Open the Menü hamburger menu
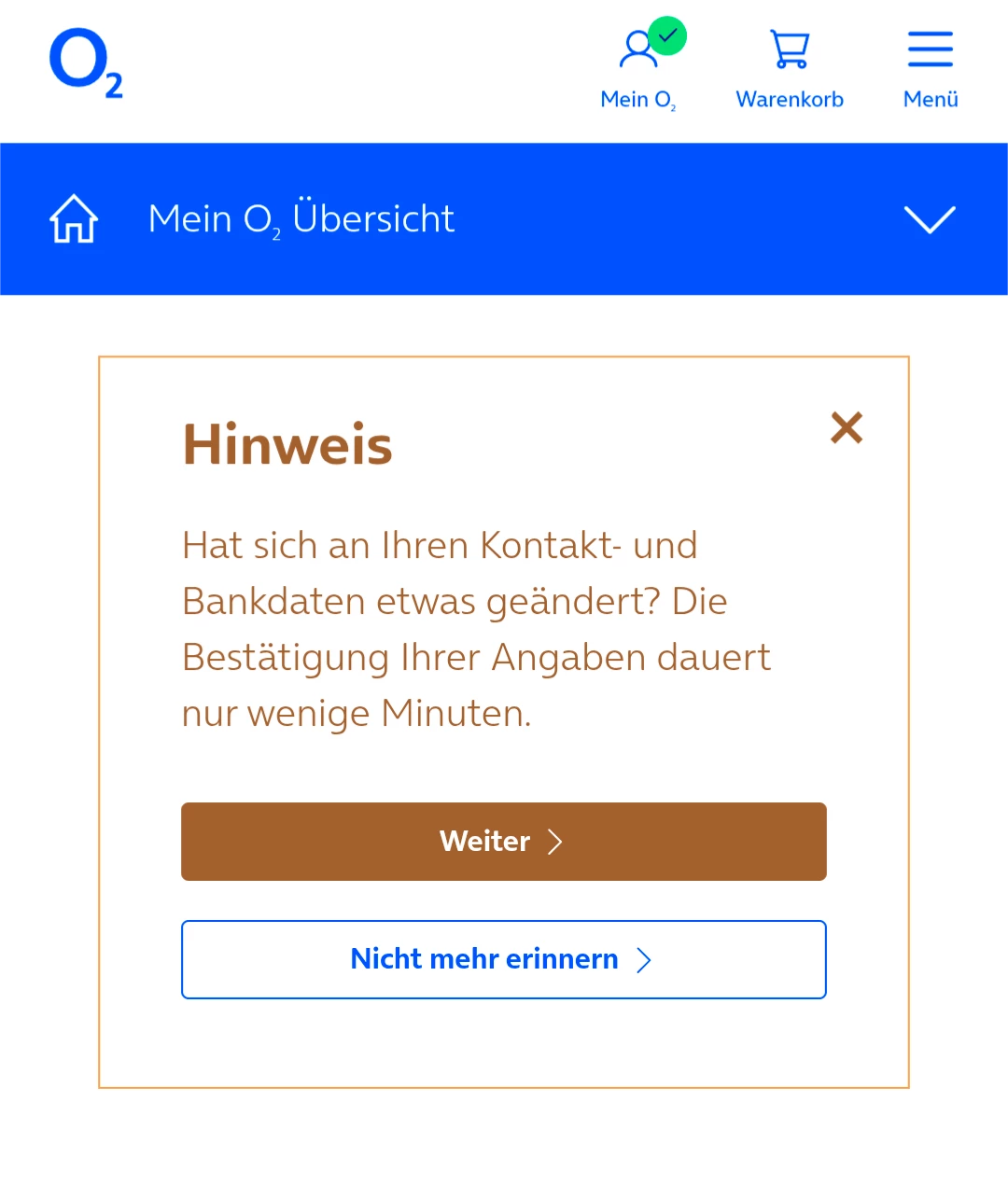 pyautogui.click(x=931, y=67)
